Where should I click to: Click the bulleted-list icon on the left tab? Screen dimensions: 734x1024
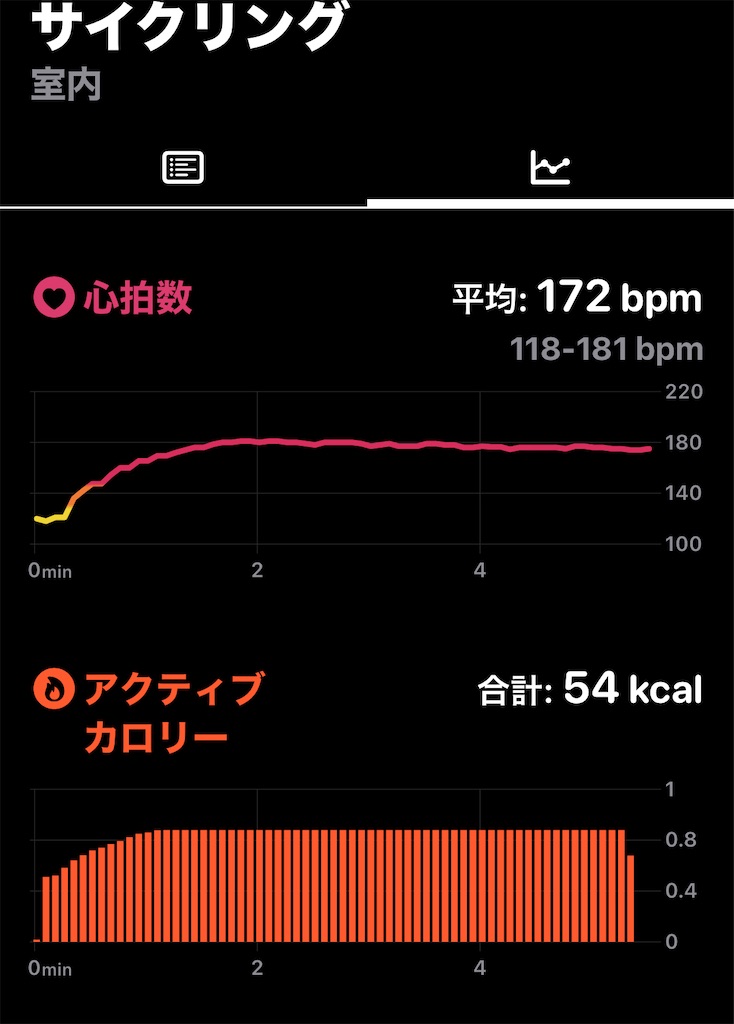183,167
